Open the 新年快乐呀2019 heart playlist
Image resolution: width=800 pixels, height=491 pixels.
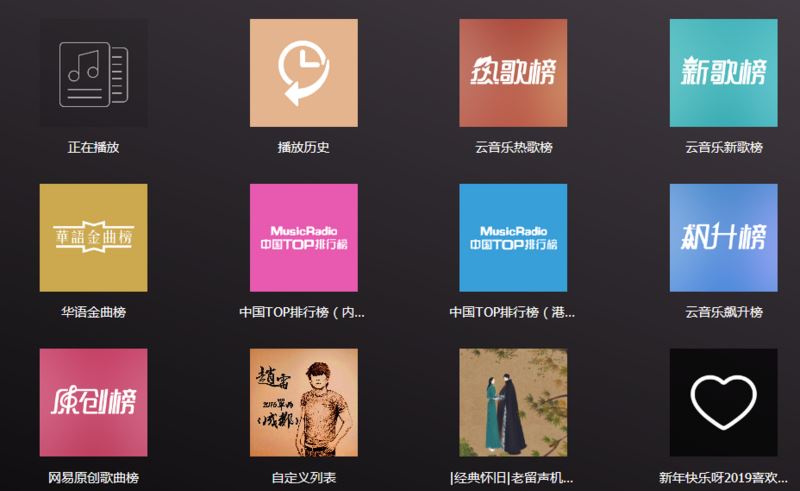(723, 403)
